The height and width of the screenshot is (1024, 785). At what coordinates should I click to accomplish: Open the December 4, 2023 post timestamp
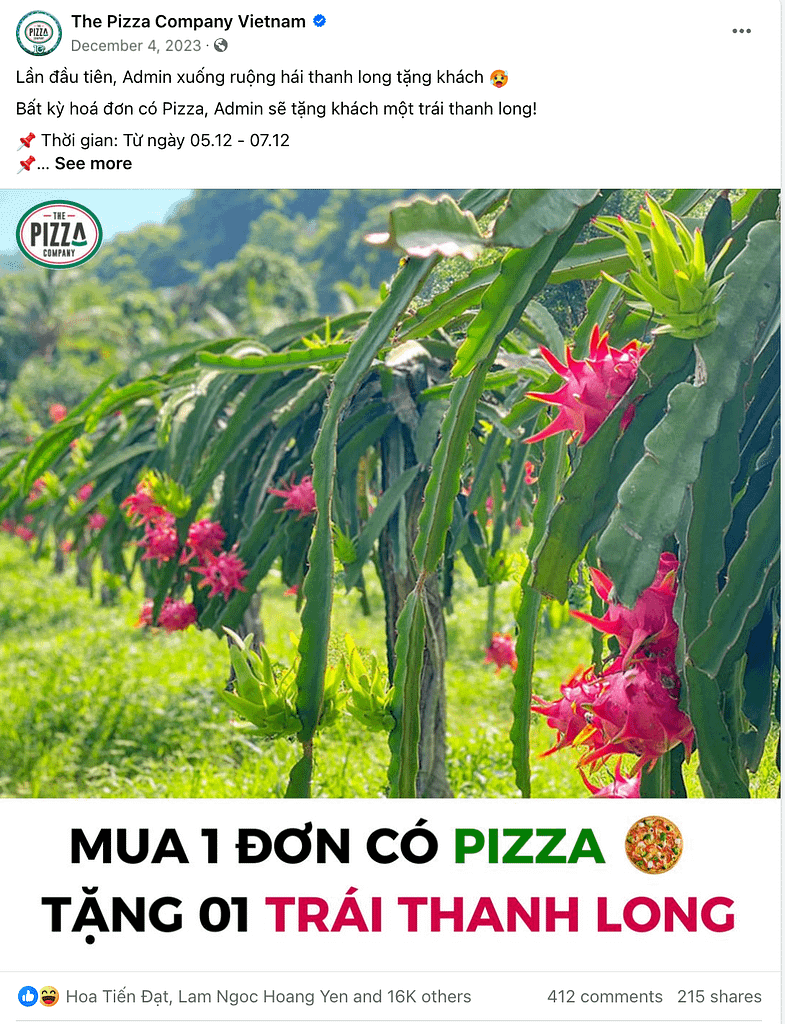[x=135, y=45]
